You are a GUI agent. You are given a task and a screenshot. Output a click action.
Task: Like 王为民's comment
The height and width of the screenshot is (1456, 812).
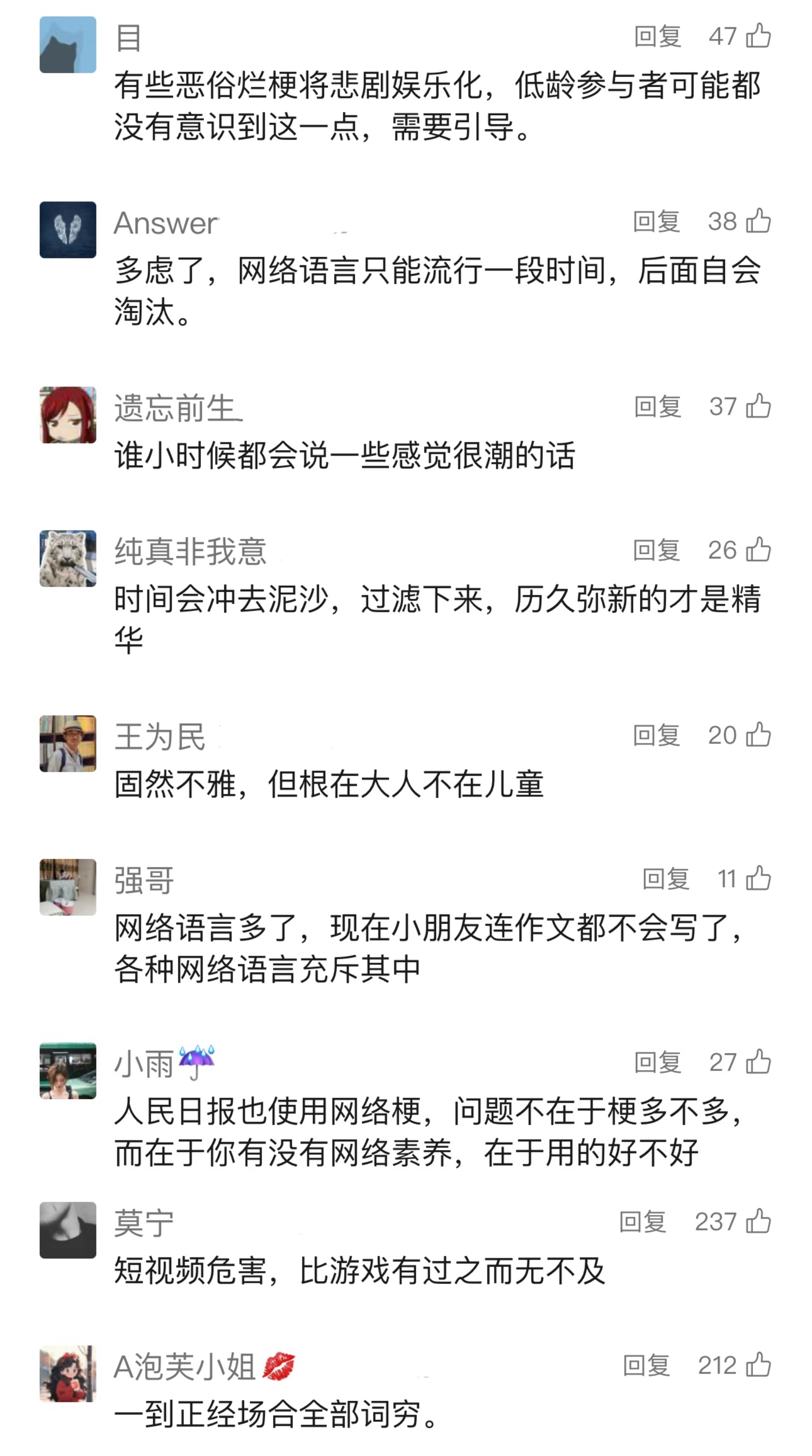(x=758, y=735)
